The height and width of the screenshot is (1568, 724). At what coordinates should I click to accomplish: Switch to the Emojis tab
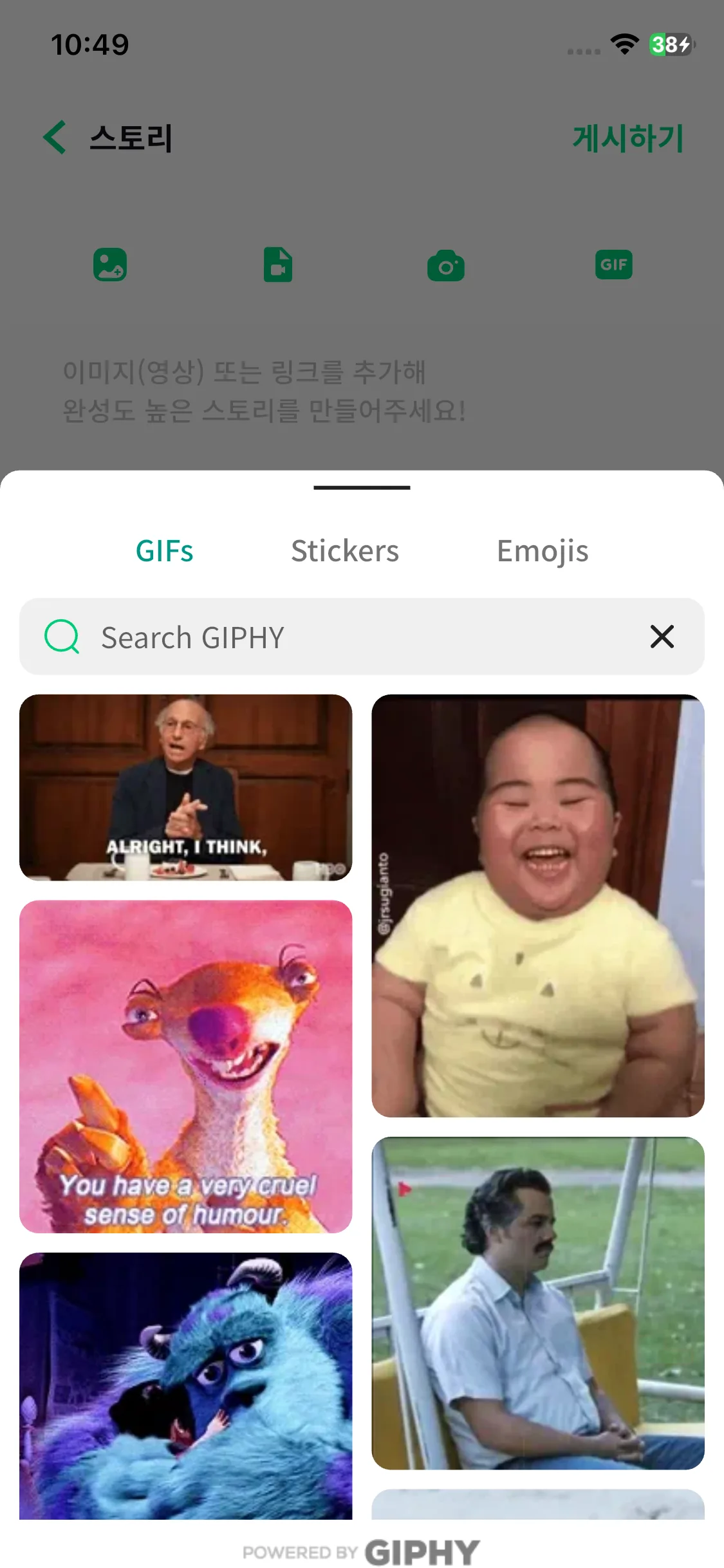[x=543, y=551]
